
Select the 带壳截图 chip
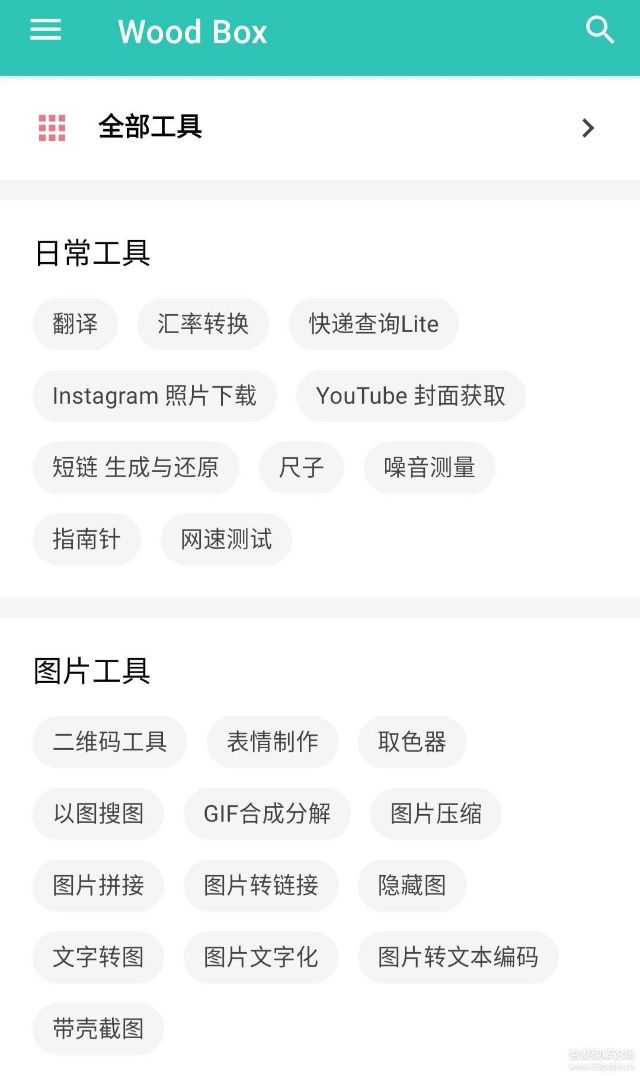pos(98,1029)
